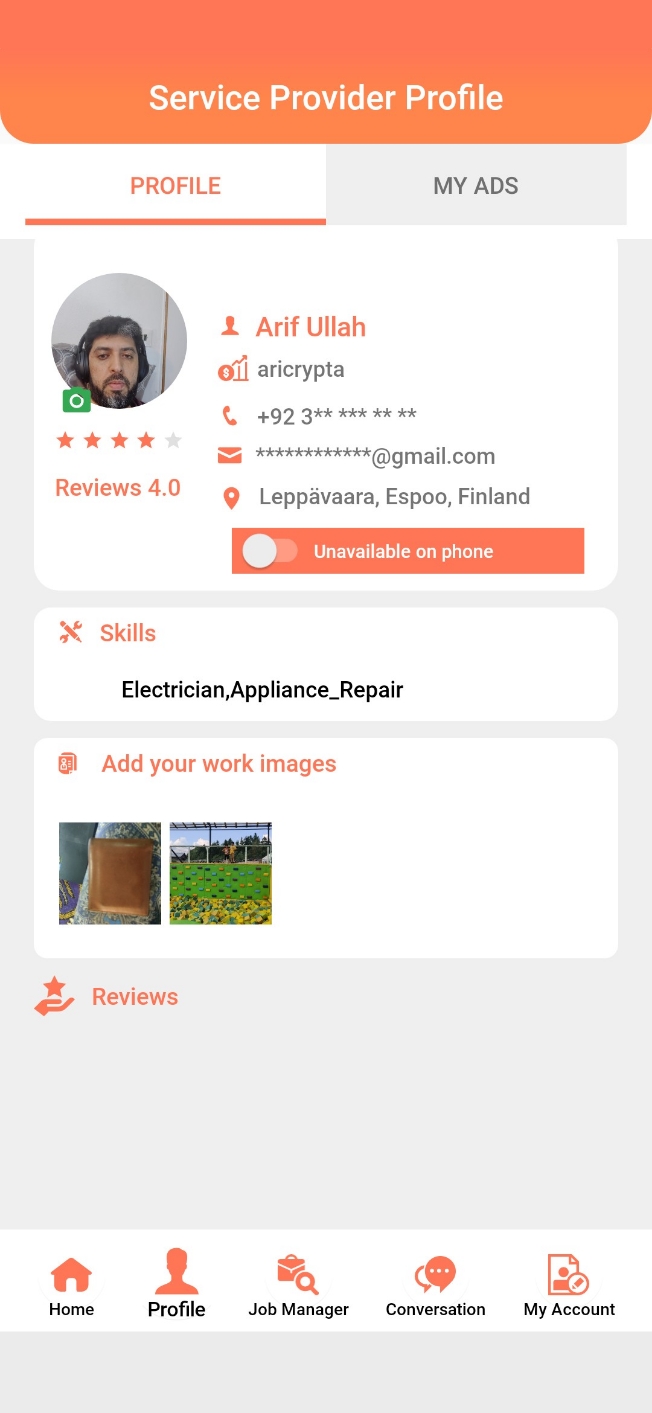Open the Job Manager tab
The width and height of the screenshot is (652, 1413).
coord(298,1286)
